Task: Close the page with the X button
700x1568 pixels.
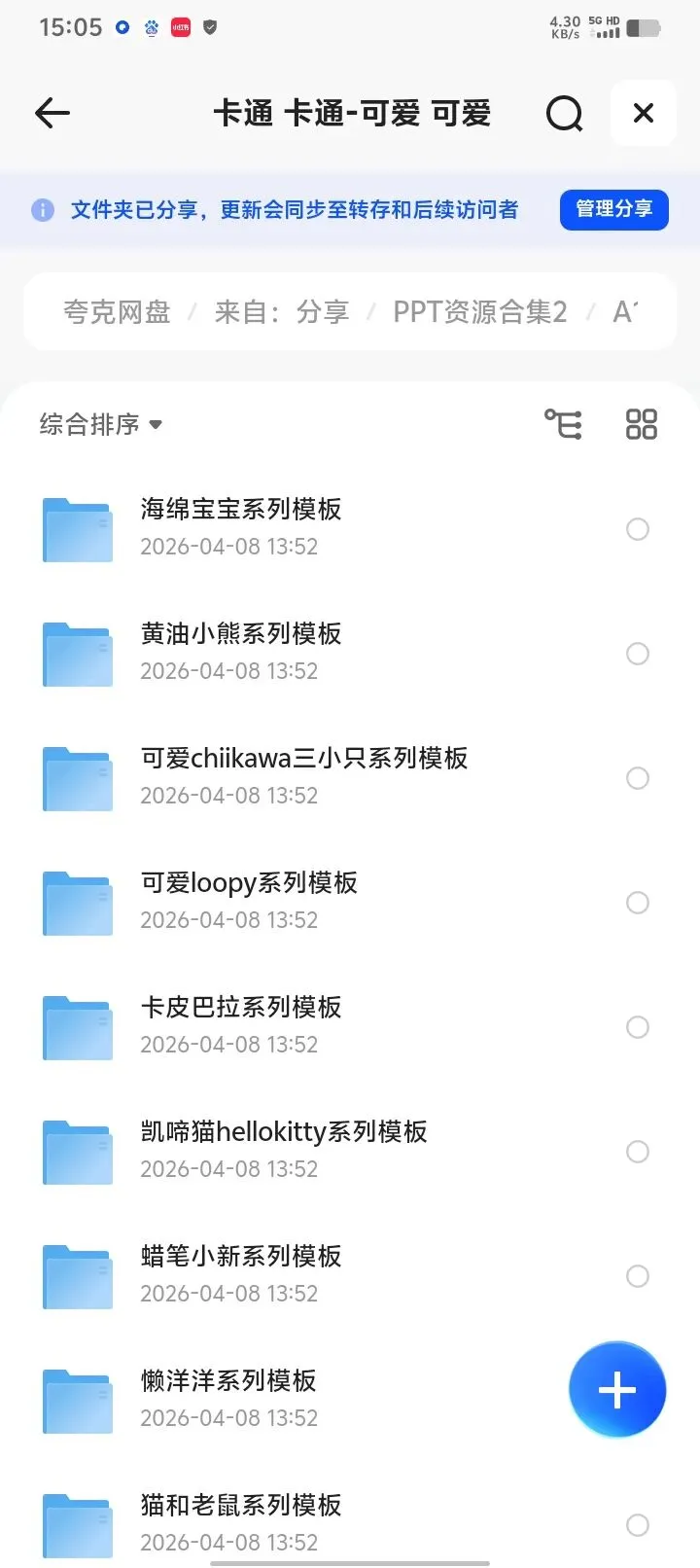Action: coord(644,114)
